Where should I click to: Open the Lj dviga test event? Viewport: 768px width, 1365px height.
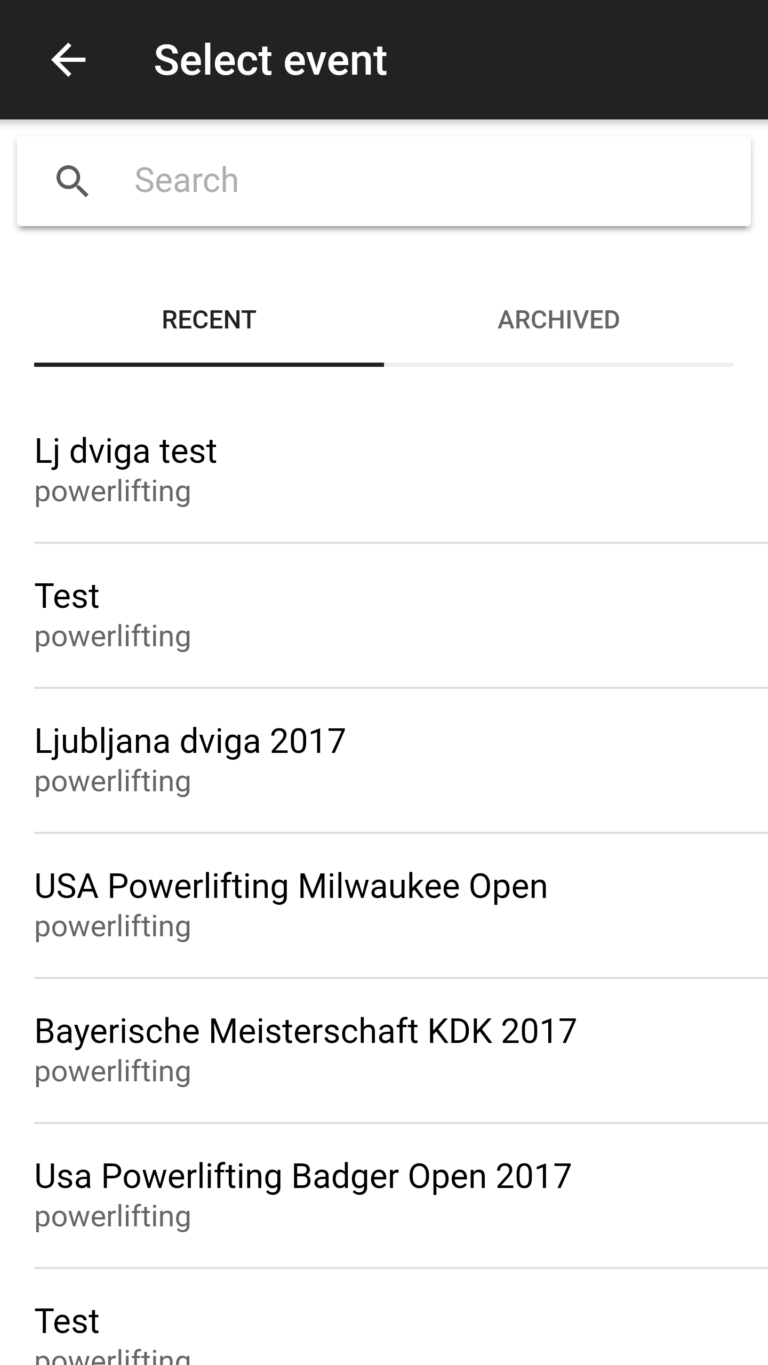click(x=384, y=471)
